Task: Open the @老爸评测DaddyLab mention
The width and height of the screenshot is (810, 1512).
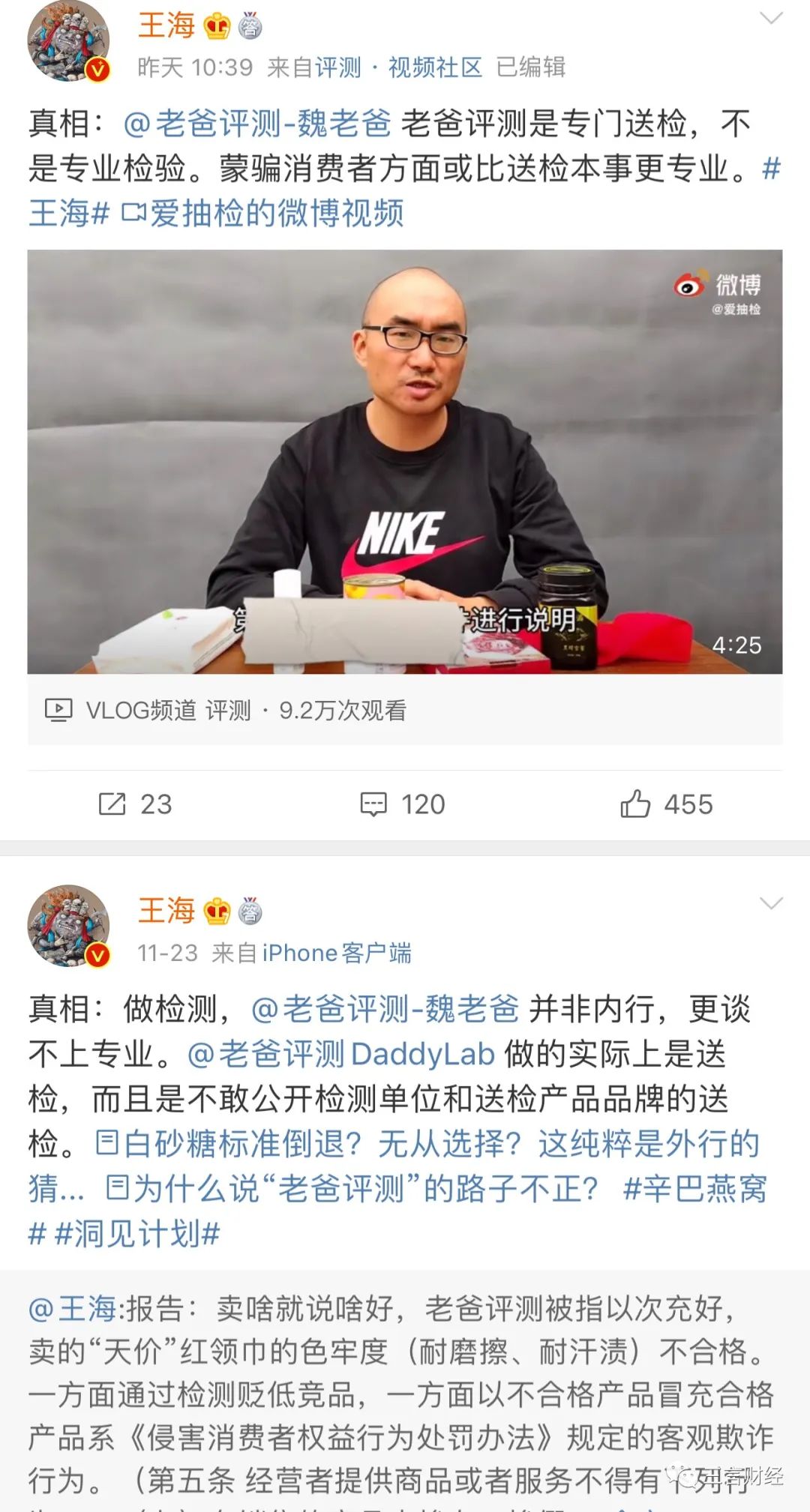Action: [x=341, y=1054]
